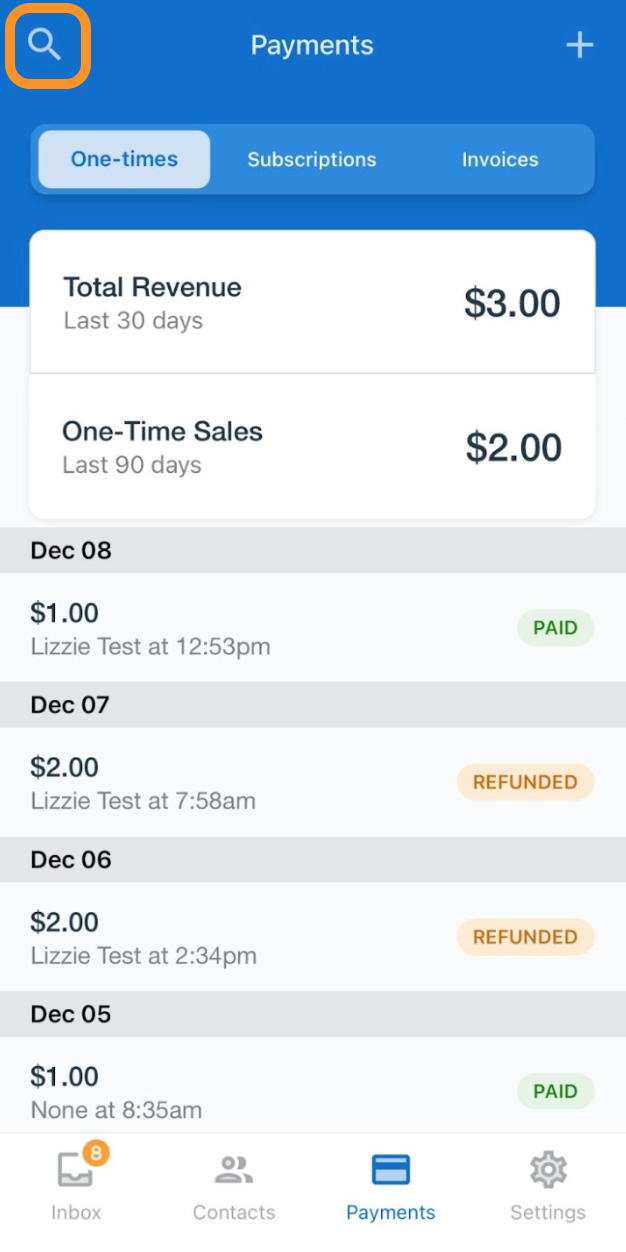Open the Dec 08 $1.00 paid payment

click(312, 628)
